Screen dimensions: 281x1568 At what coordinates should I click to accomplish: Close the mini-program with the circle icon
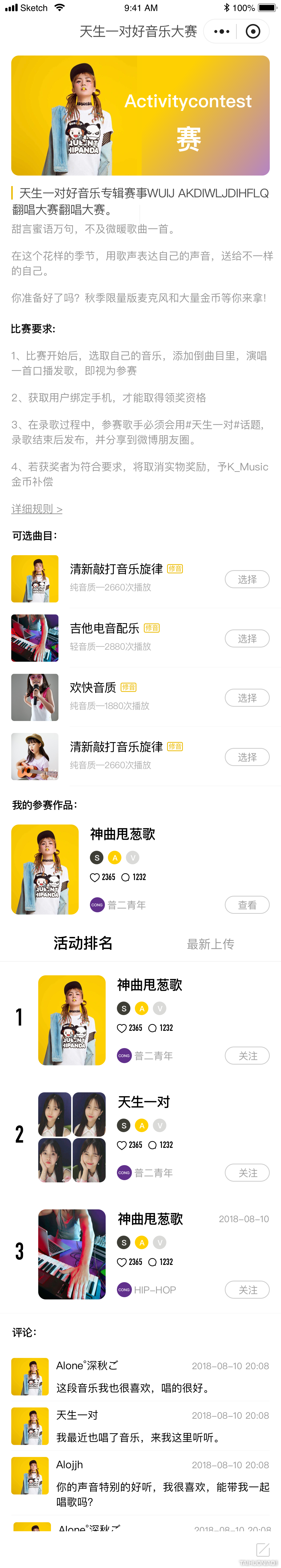click(253, 32)
